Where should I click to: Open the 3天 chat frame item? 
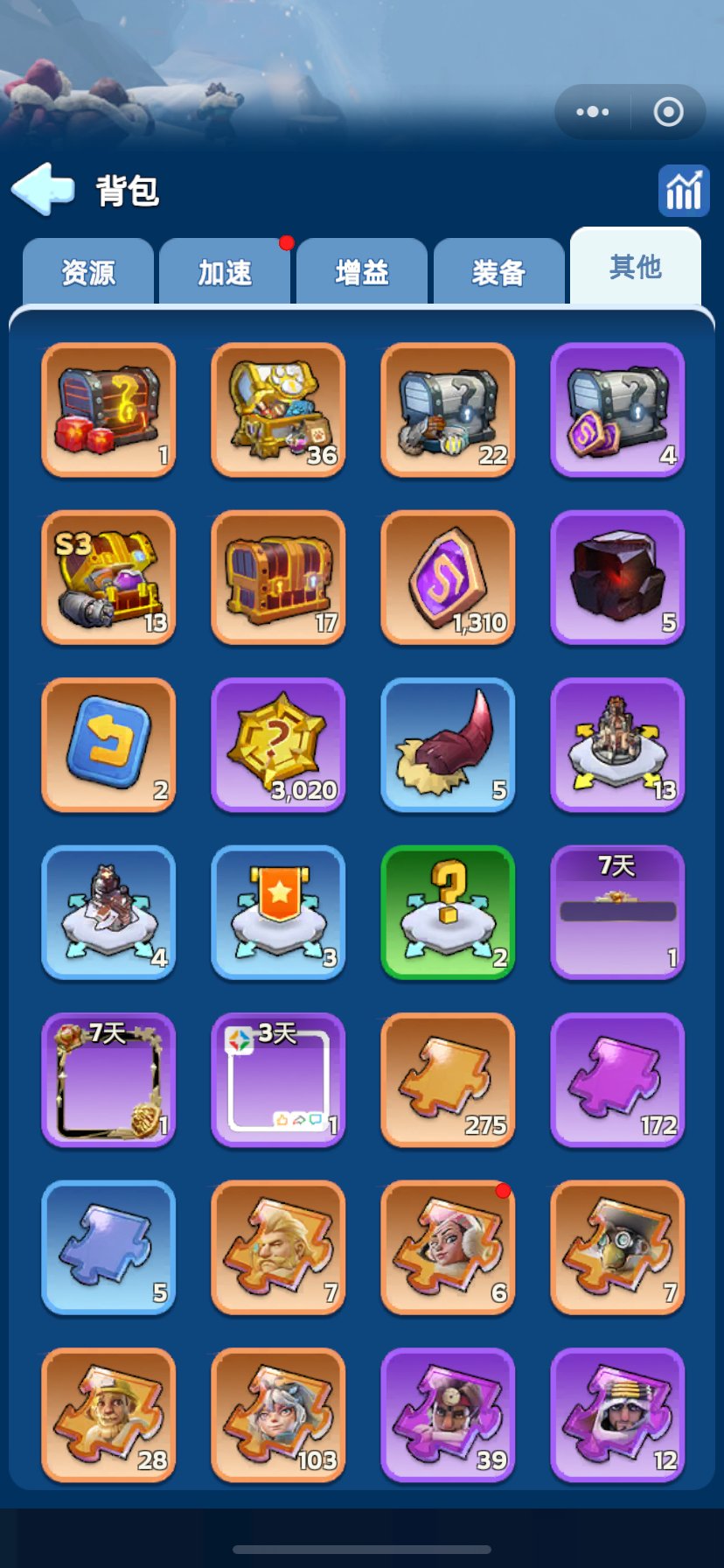[x=278, y=1080]
